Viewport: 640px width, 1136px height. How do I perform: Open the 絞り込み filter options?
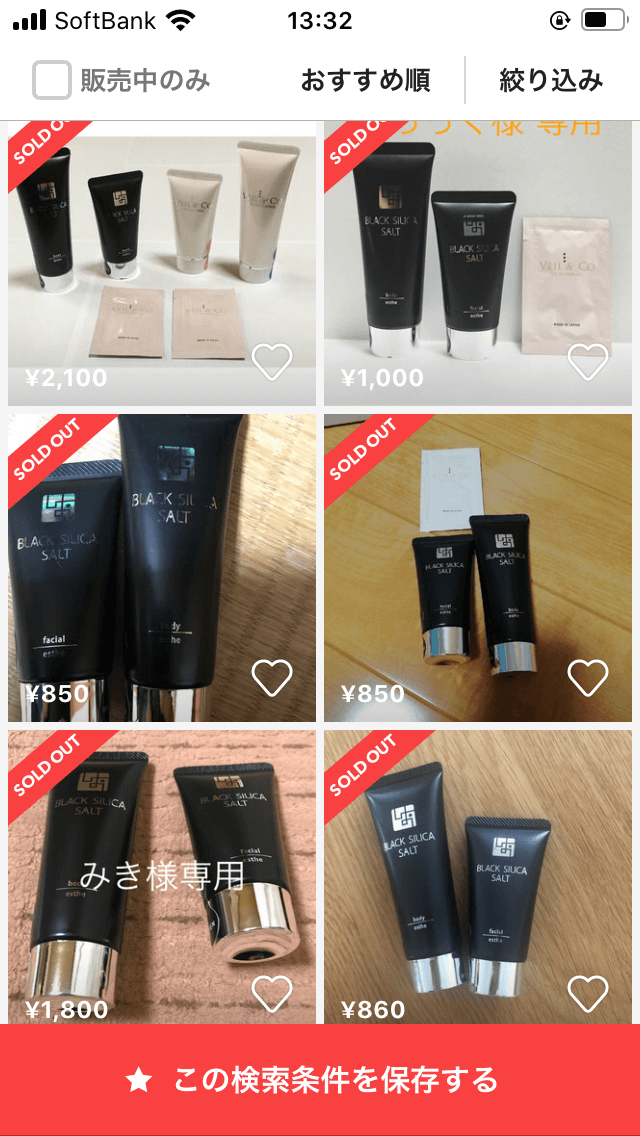(x=551, y=81)
